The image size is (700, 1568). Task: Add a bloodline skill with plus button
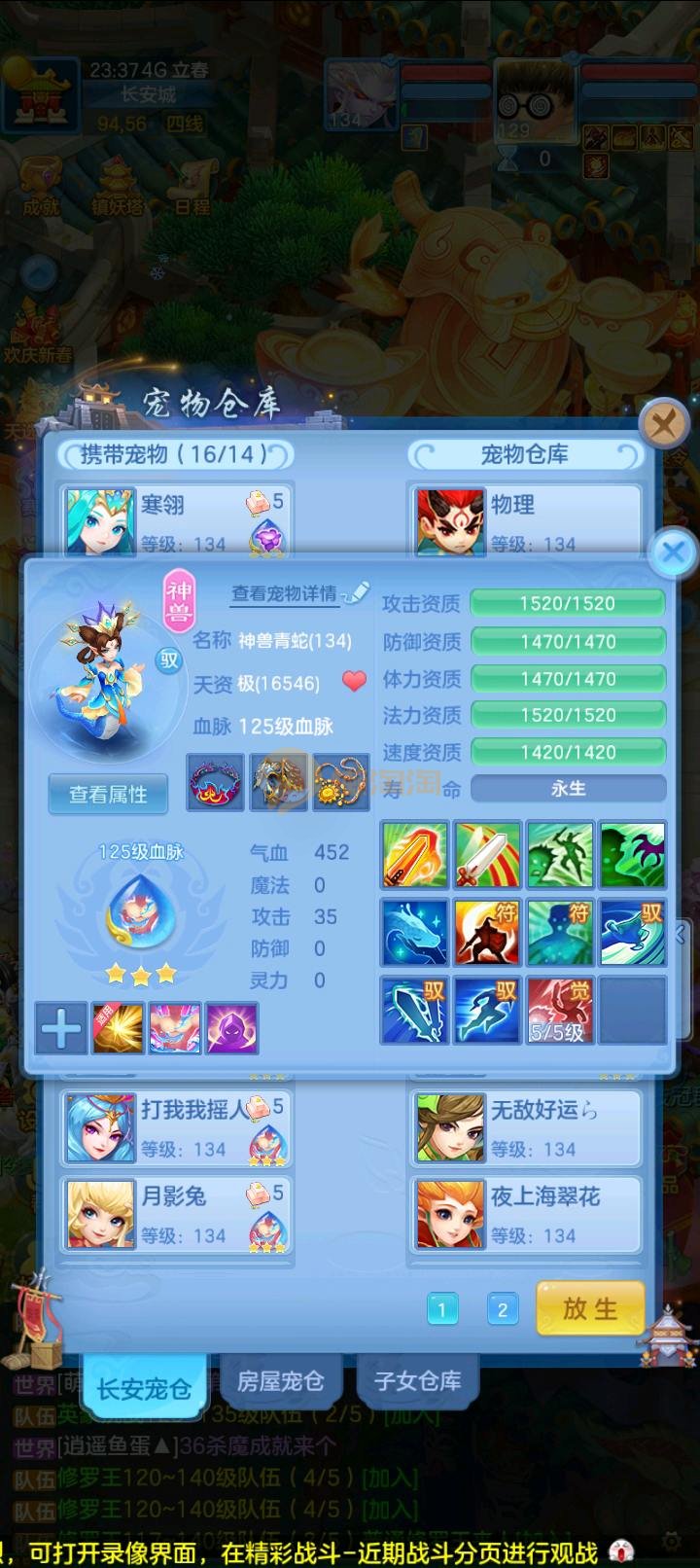pos(60,1028)
